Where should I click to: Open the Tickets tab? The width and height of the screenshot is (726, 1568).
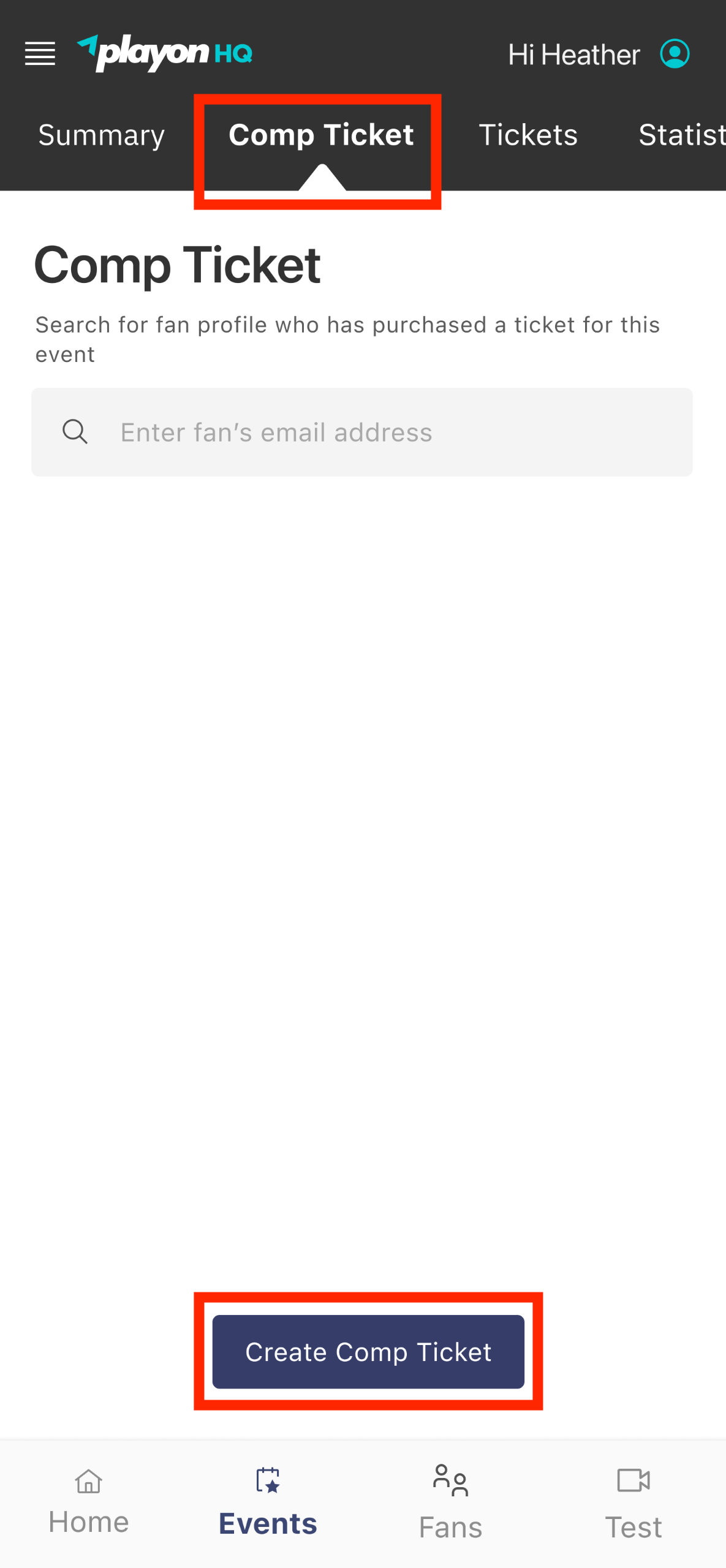click(x=528, y=135)
